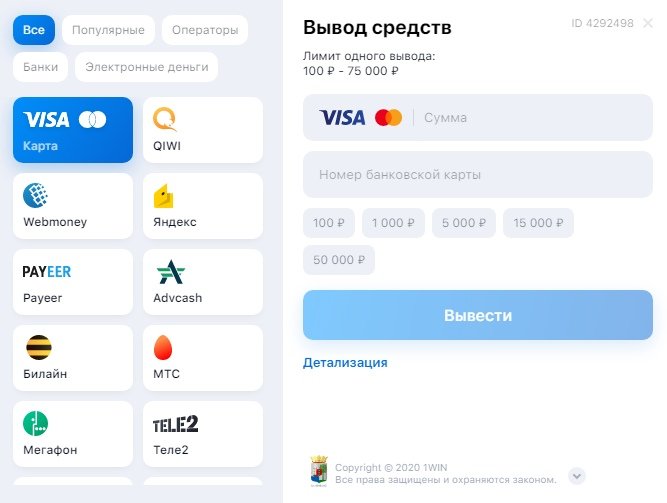Choose Билайн operator

[73, 358]
